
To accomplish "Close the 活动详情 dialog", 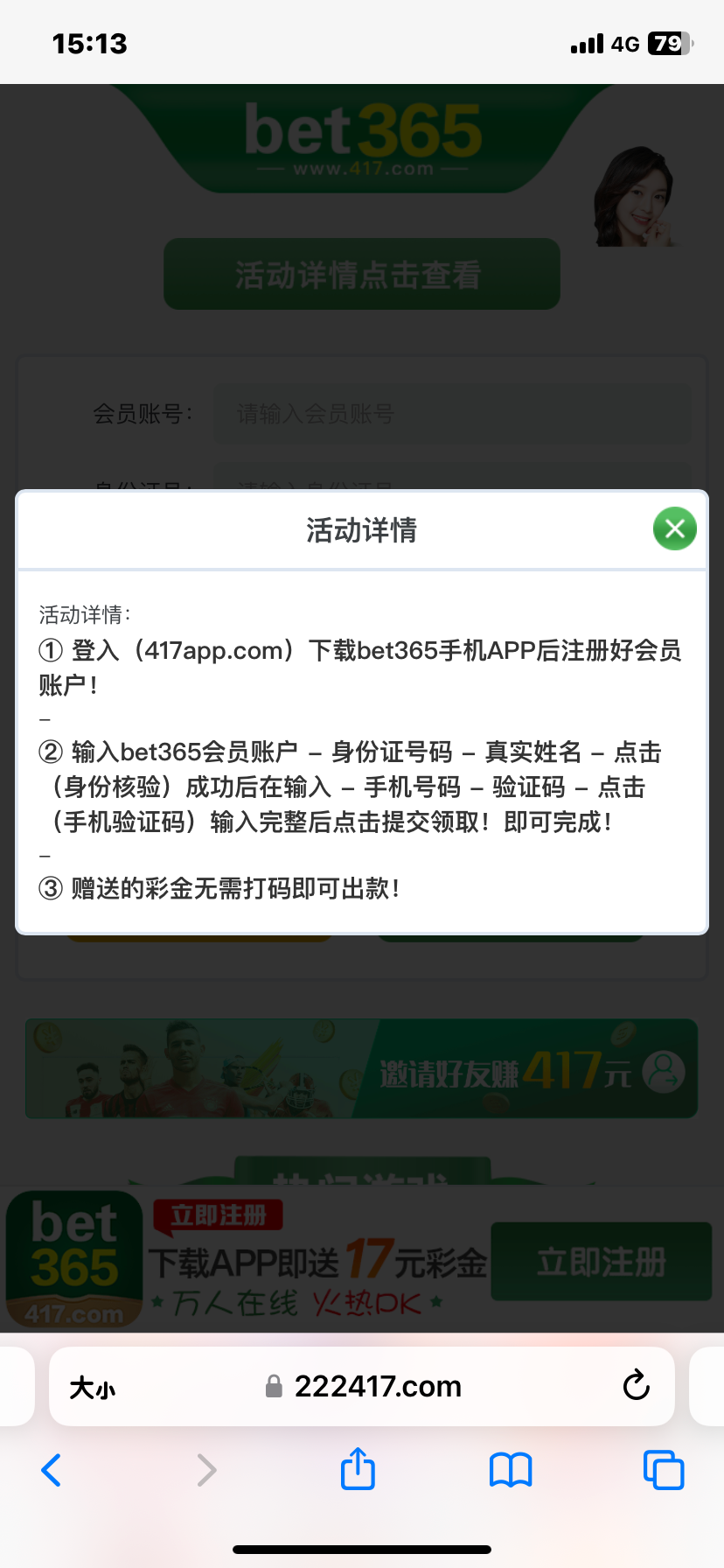I will (674, 528).
